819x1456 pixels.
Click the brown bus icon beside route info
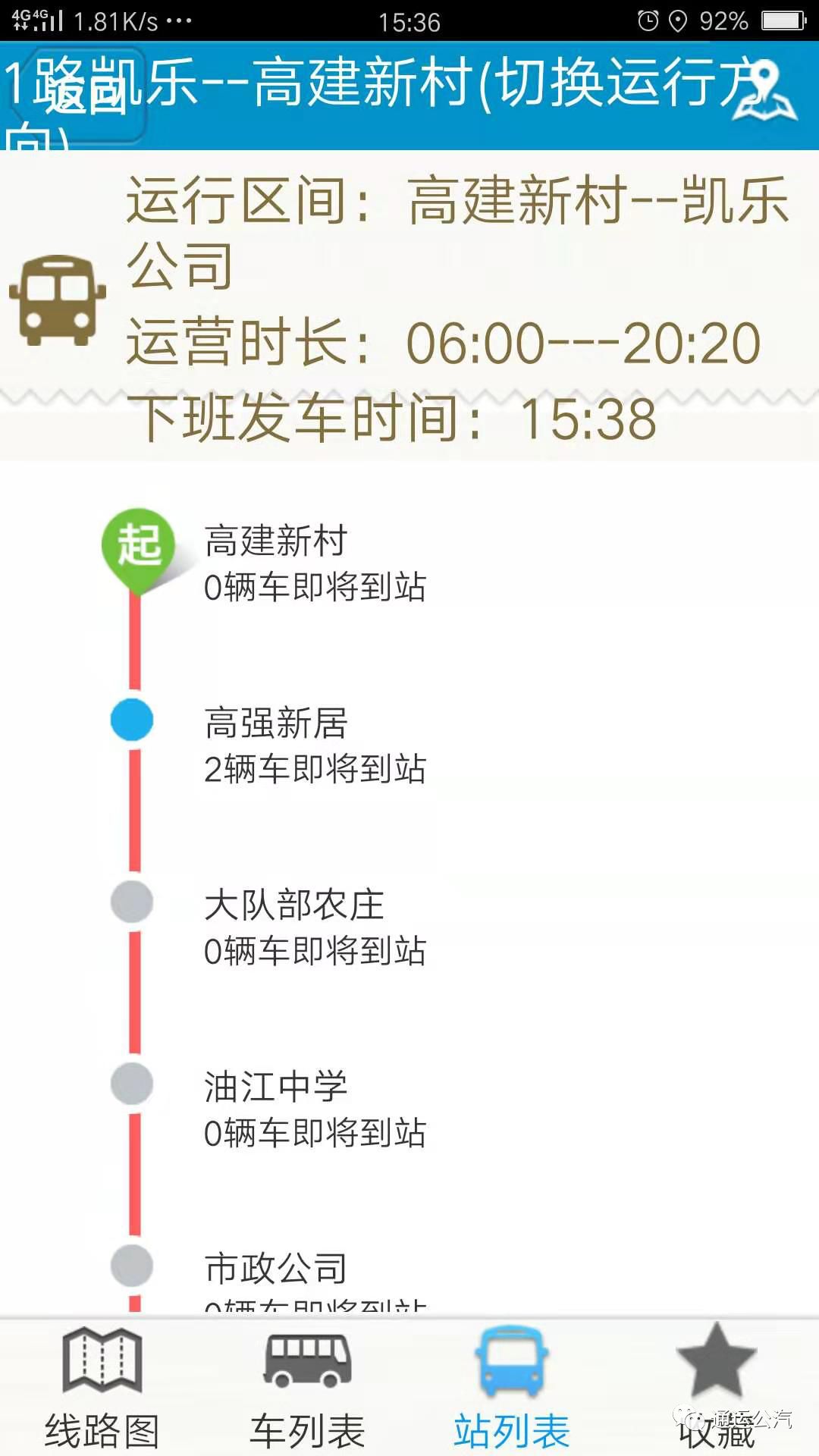pyautogui.click(x=57, y=300)
